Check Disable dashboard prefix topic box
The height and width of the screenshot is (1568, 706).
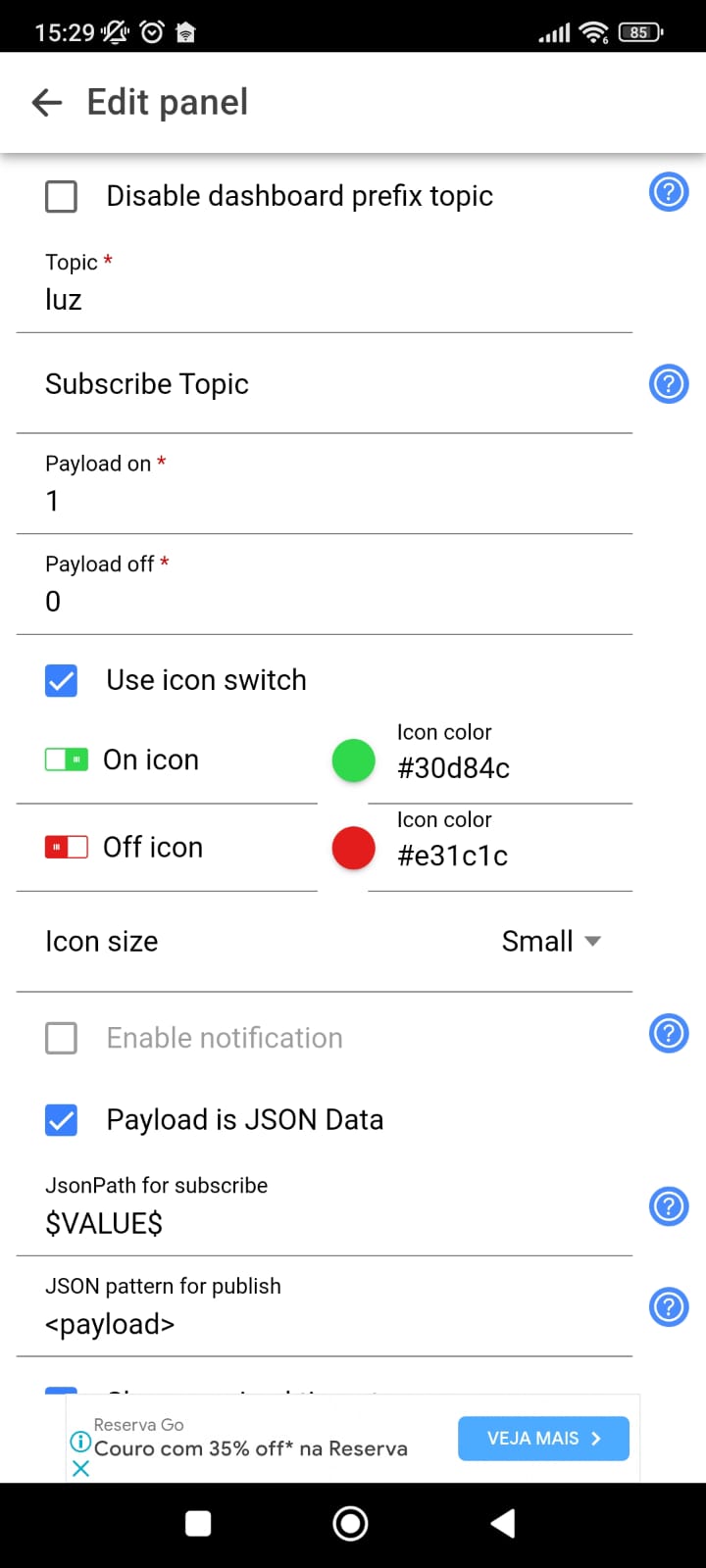(62, 196)
